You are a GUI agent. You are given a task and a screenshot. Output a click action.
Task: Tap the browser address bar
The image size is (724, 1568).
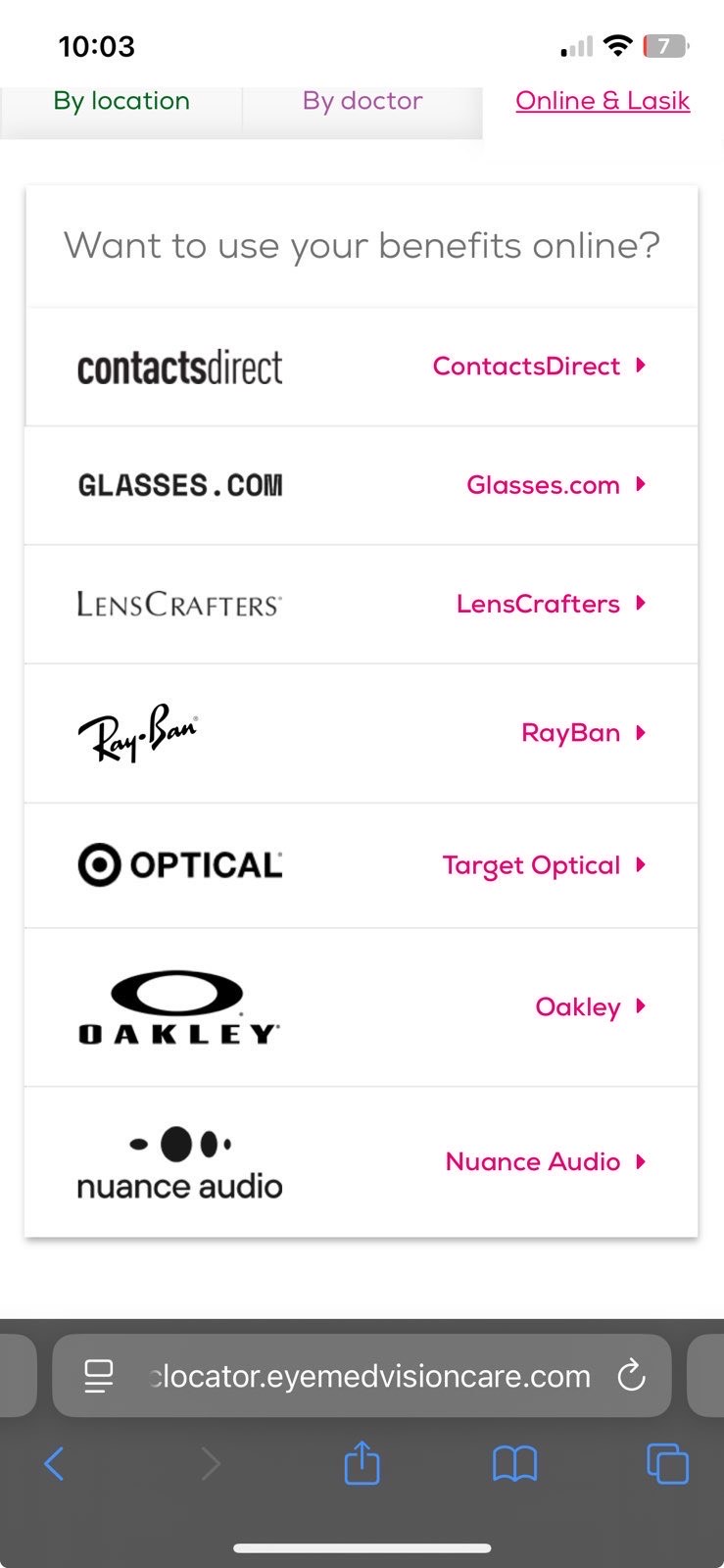point(370,1376)
